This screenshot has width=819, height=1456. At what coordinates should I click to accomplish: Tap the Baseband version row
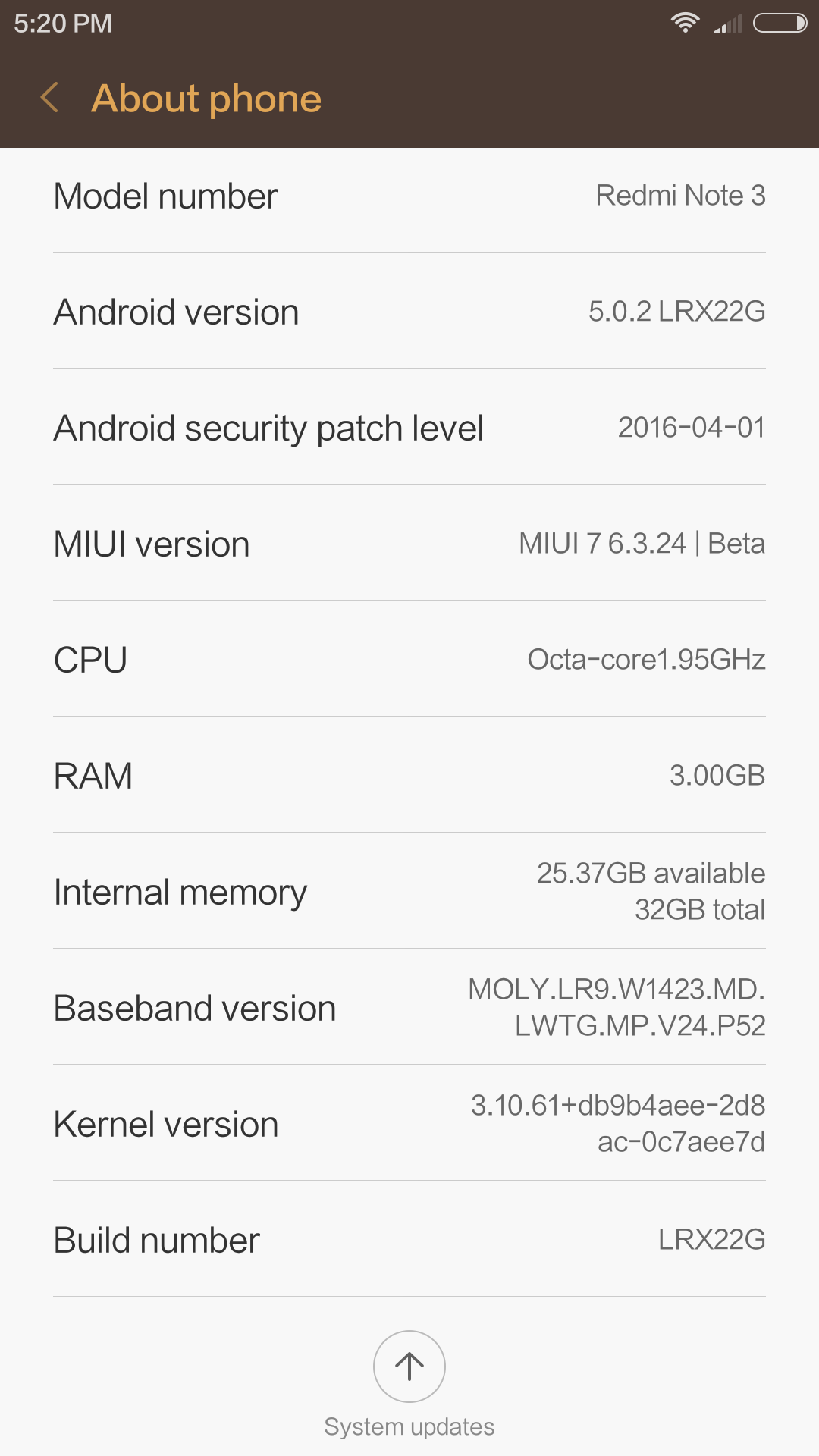pos(409,1008)
